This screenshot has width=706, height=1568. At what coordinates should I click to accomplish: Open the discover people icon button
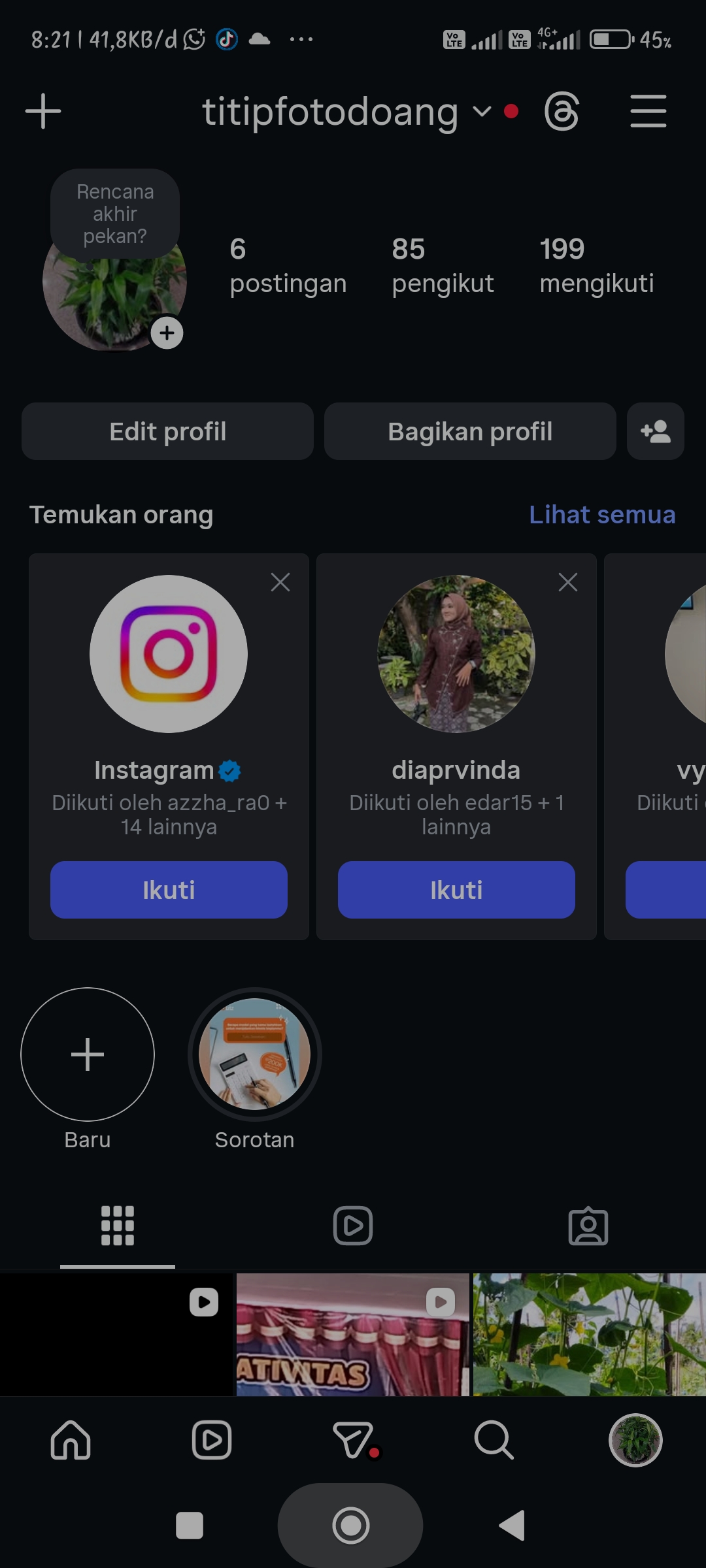point(655,431)
